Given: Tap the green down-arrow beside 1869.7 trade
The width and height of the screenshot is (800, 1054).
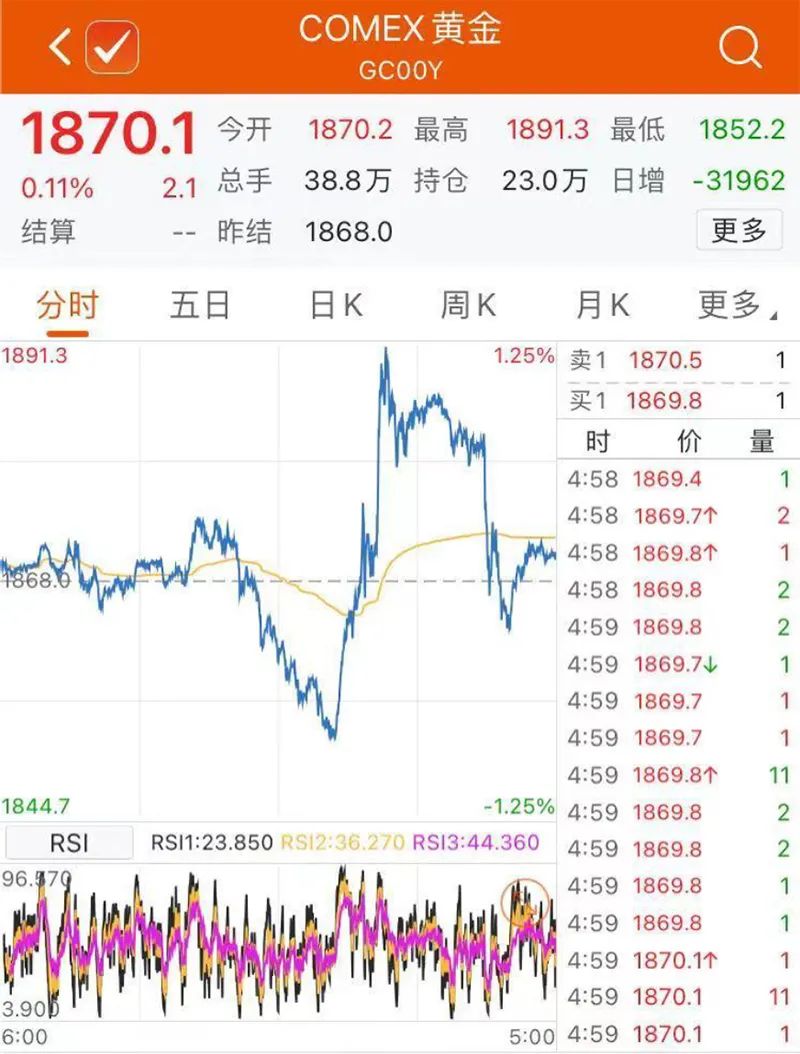Looking at the screenshot, I should click(x=709, y=664).
